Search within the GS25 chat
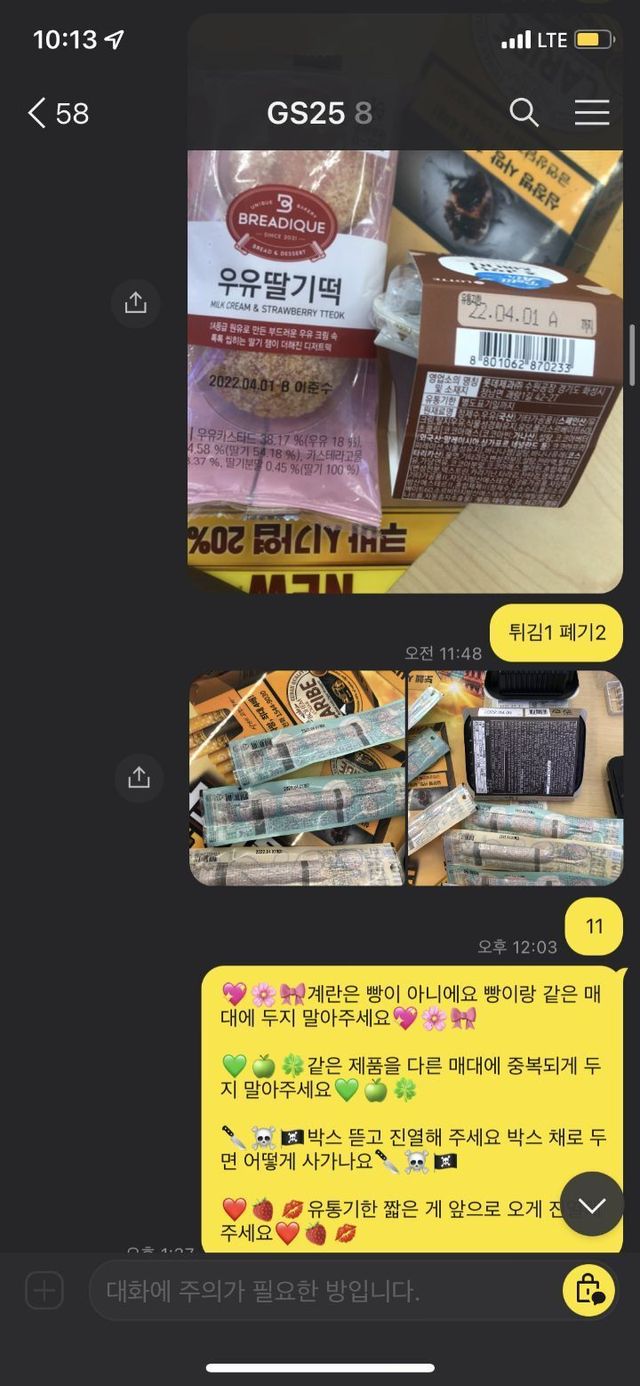The height and width of the screenshot is (1386, 640). pos(524,113)
